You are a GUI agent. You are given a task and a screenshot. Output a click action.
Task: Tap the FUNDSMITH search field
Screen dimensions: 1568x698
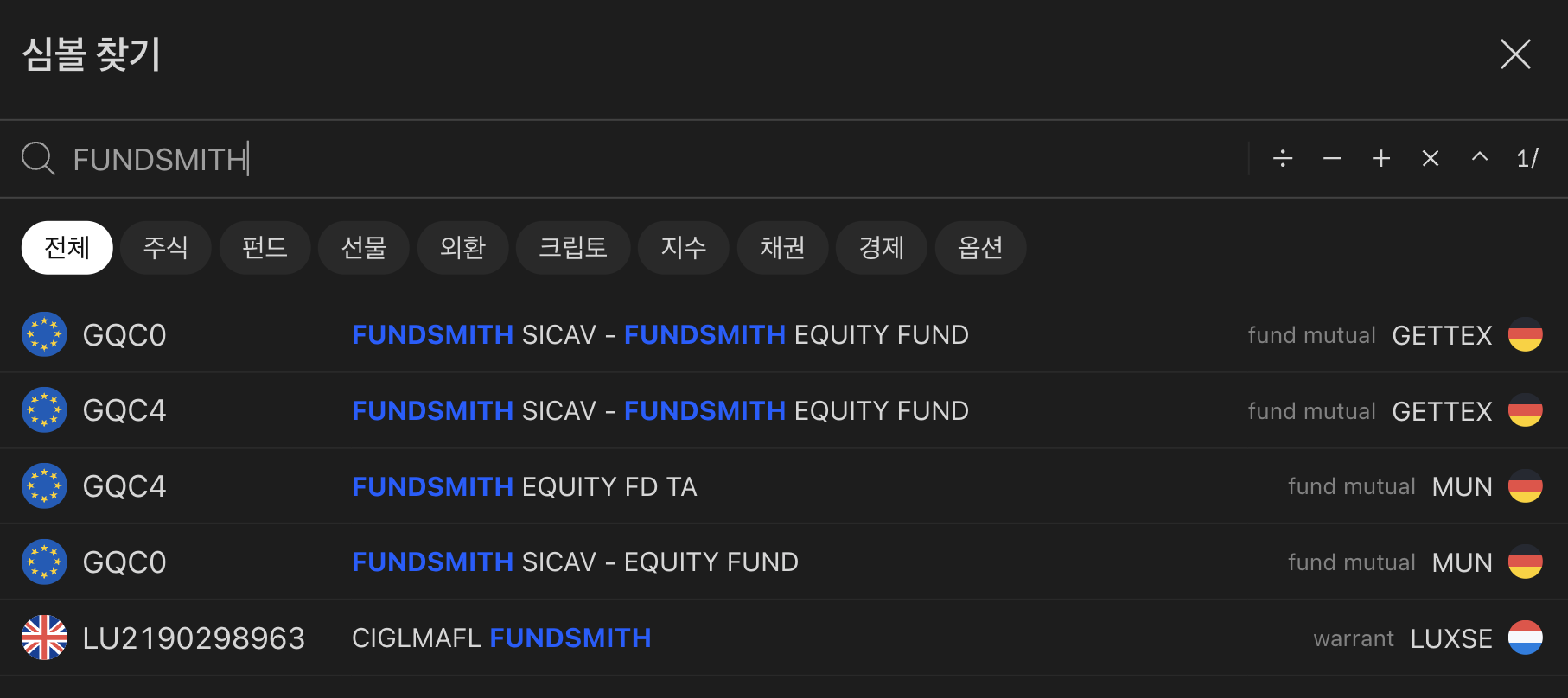point(605,159)
